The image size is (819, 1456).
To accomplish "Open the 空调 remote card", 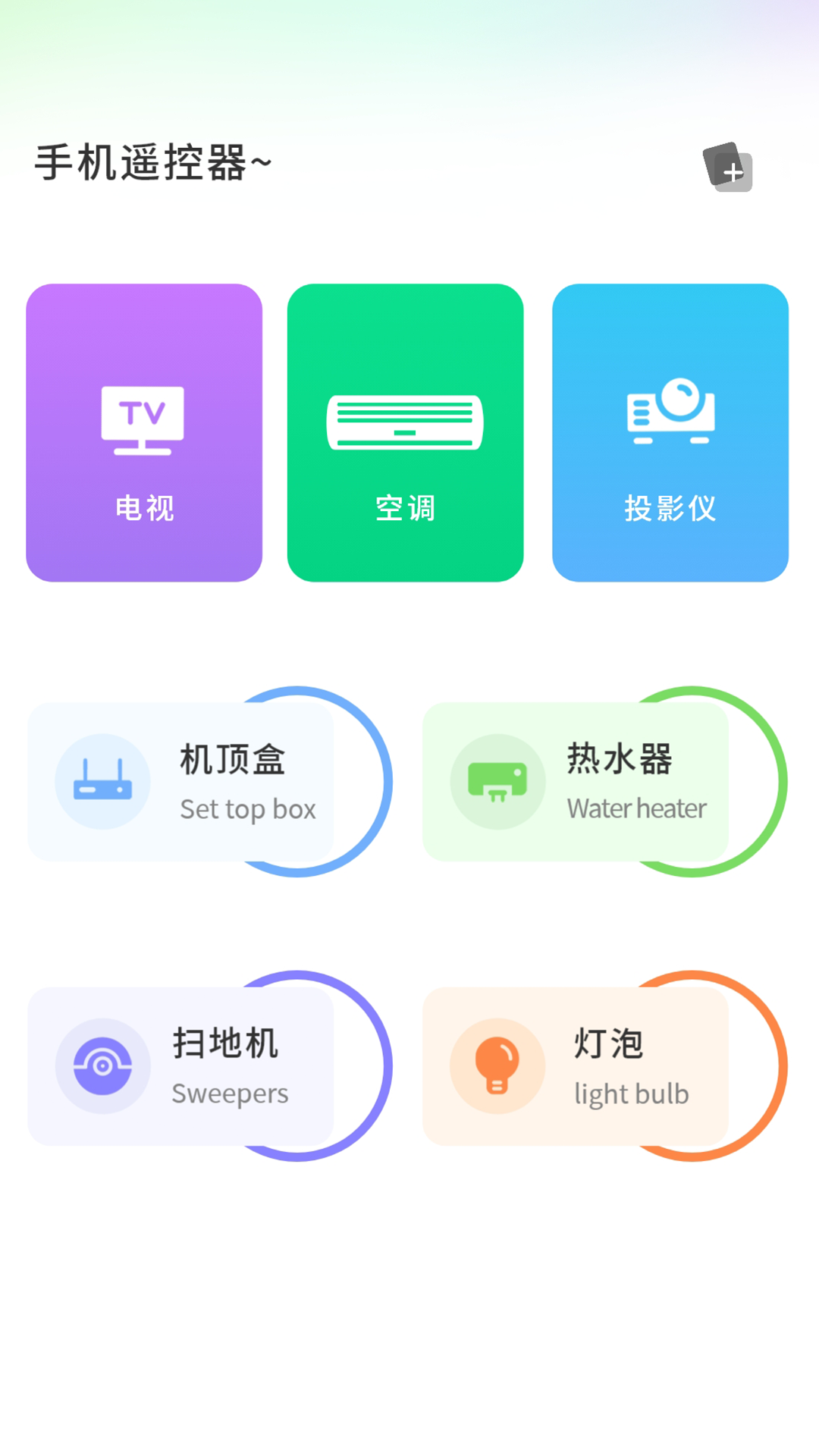I will point(406,432).
